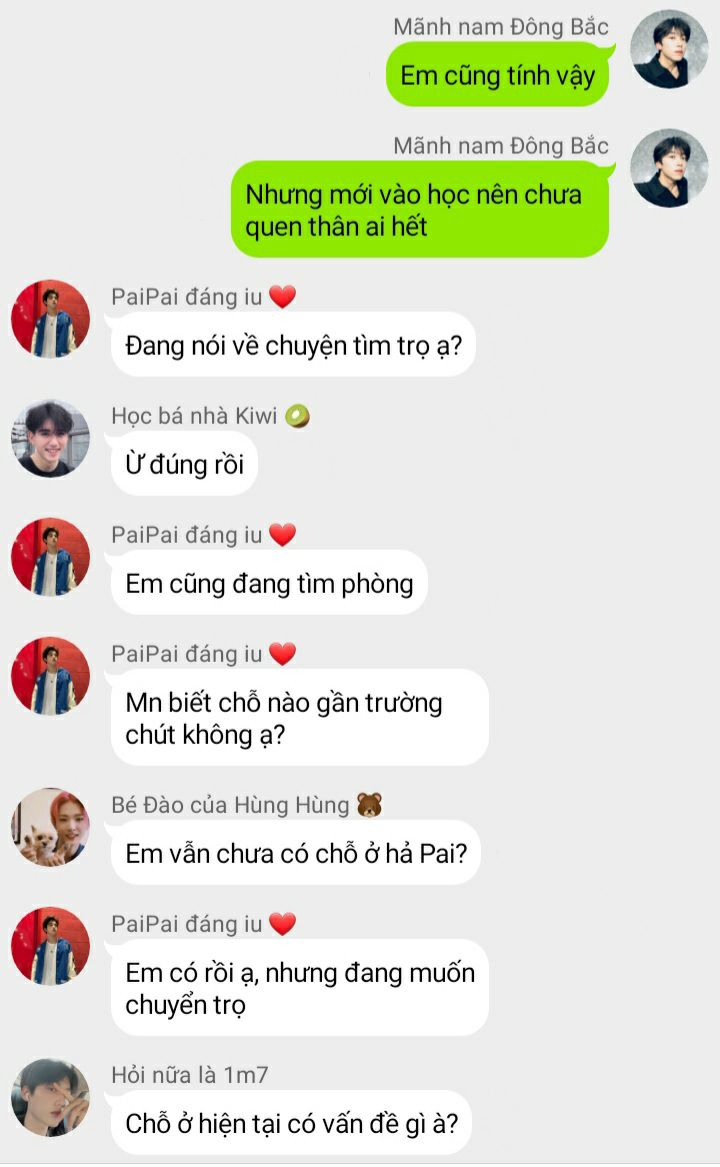Tap the avatar of Hỏi nữa là 1m7
The height and width of the screenshot is (1167, 720).
pyautogui.click(x=50, y=1097)
